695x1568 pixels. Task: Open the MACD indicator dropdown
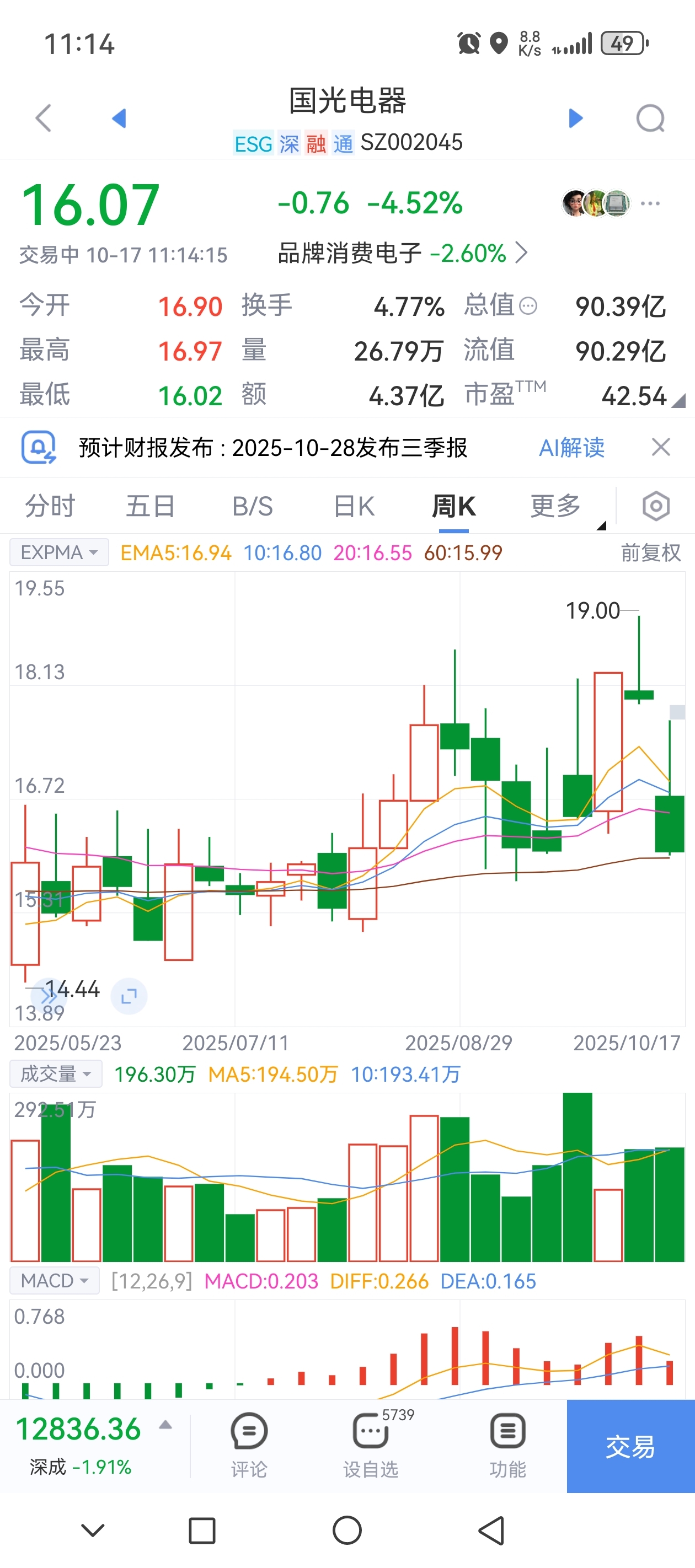pos(55,1281)
